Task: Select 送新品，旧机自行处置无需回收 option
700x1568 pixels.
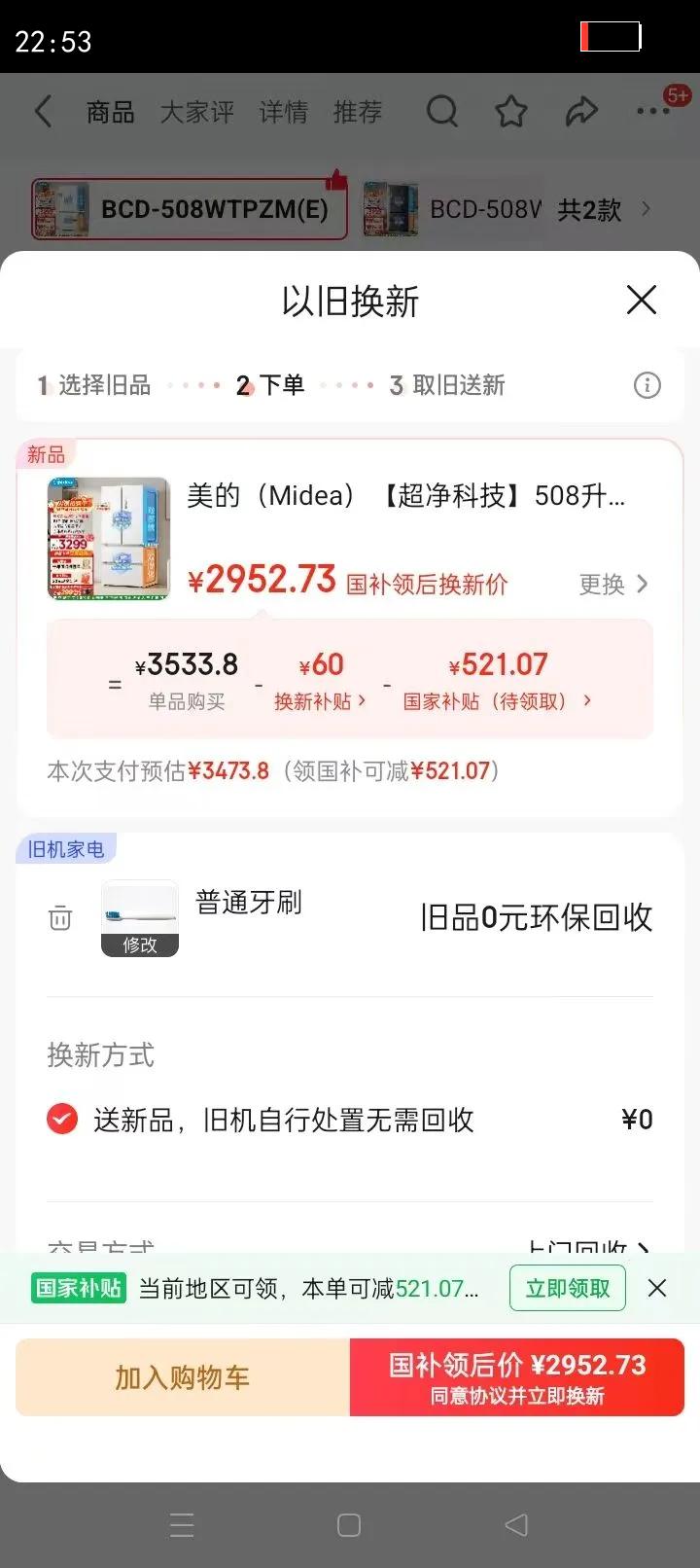Action: [x=61, y=1119]
